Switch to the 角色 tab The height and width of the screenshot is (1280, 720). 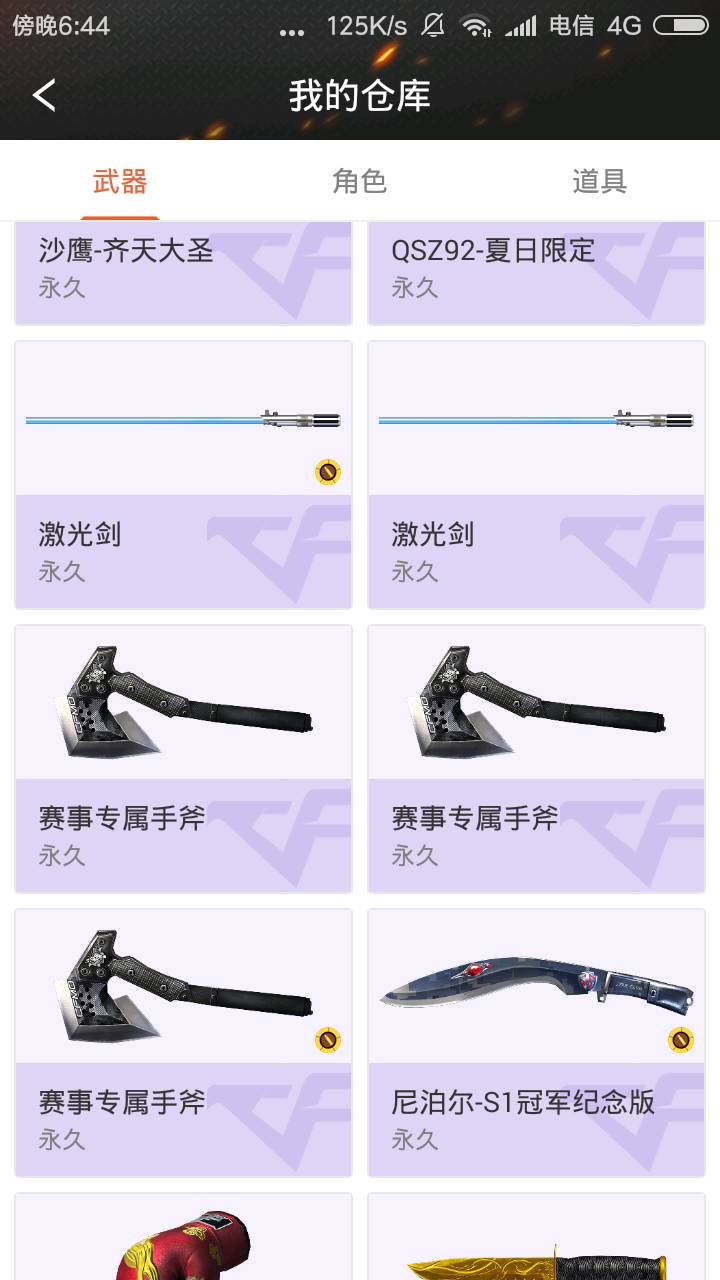coord(359,182)
